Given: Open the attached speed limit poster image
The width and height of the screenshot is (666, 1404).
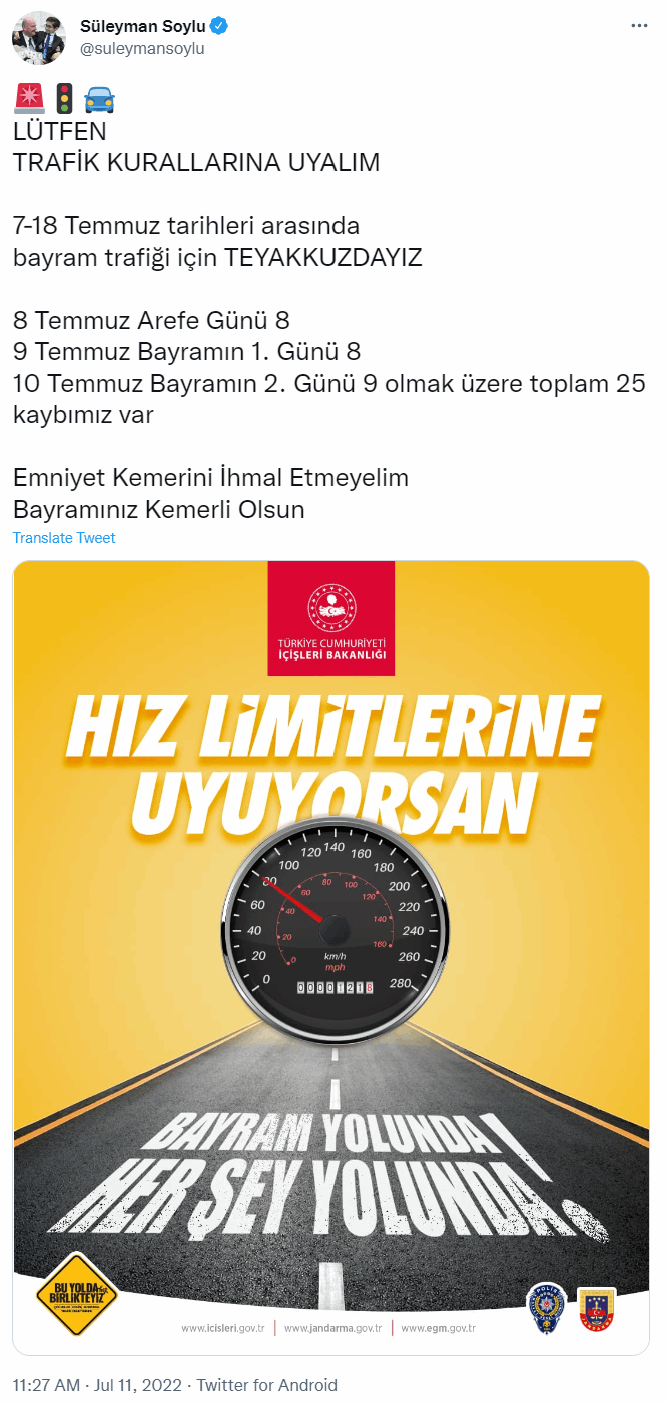Looking at the screenshot, I should point(331,957).
